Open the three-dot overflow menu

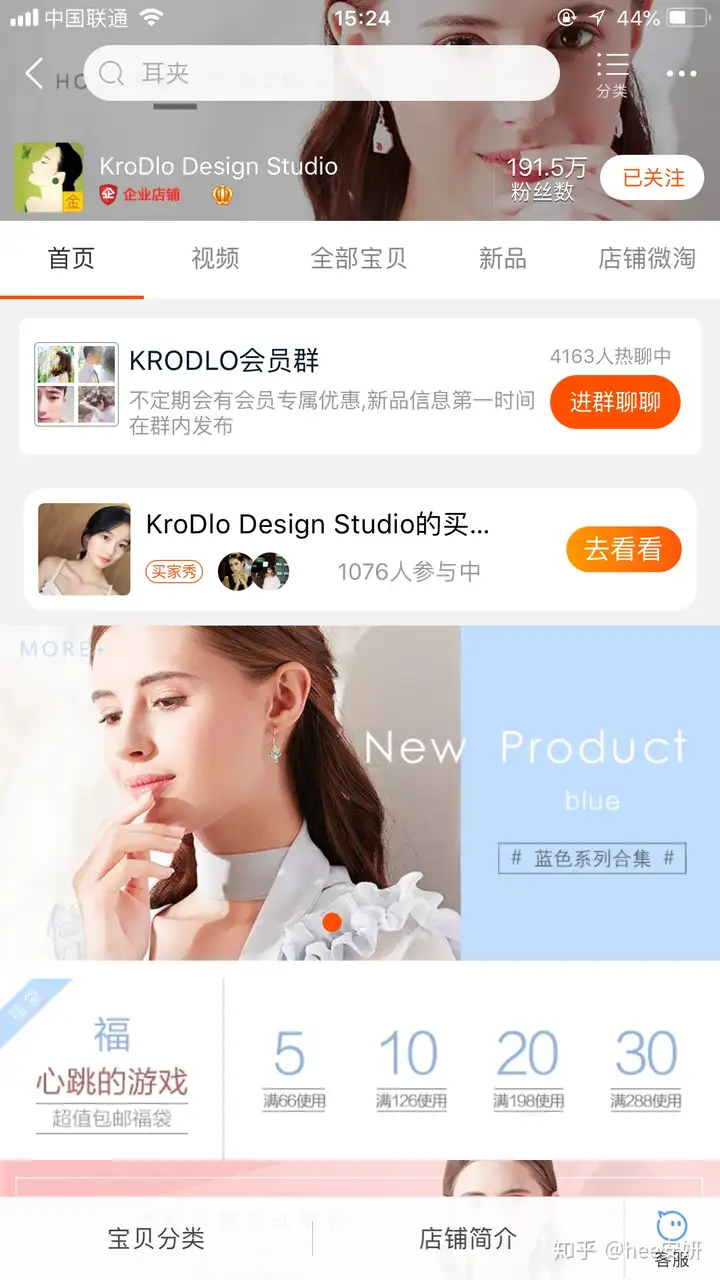(681, 74)
